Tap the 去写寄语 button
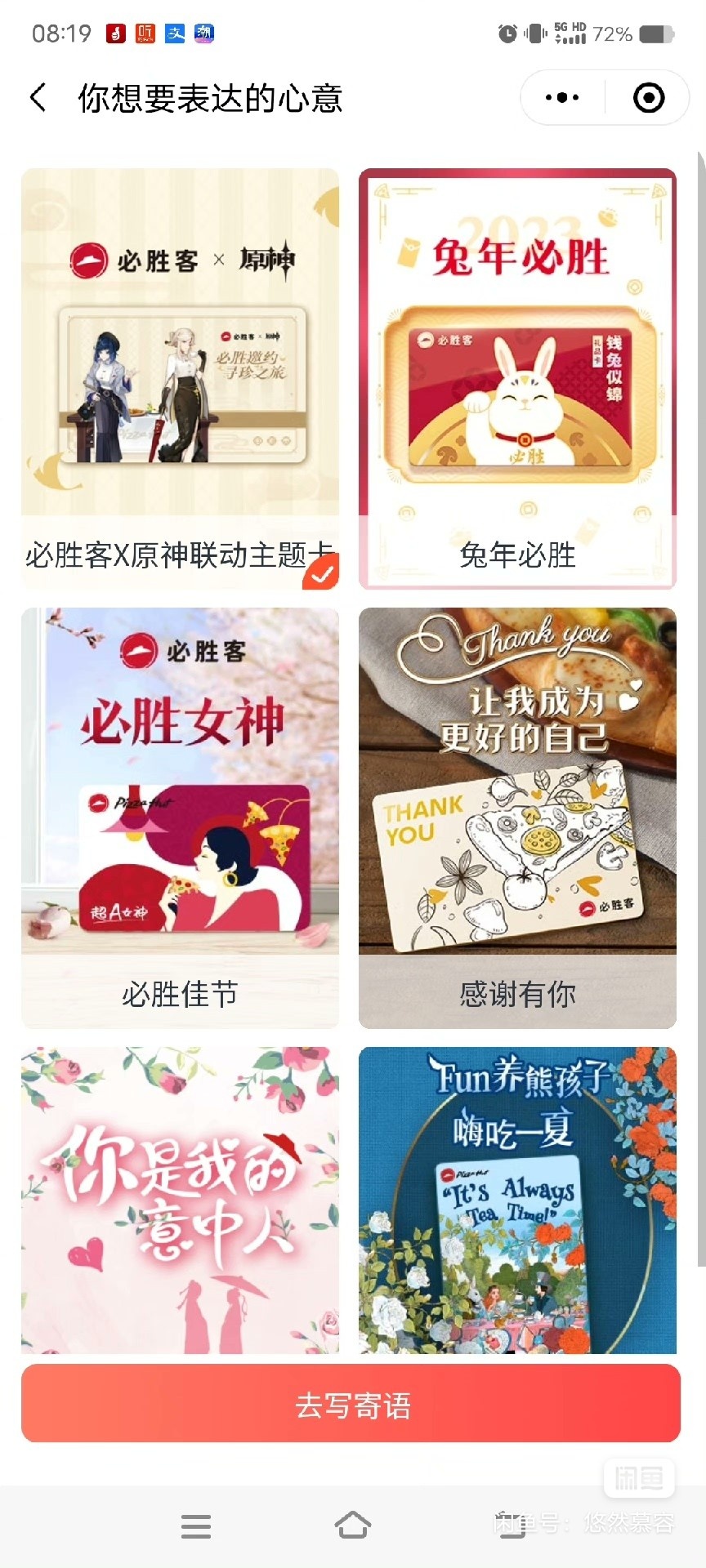Image resolution: width=706 pixels, height=1568 pixels. [x=351, y=1405]
